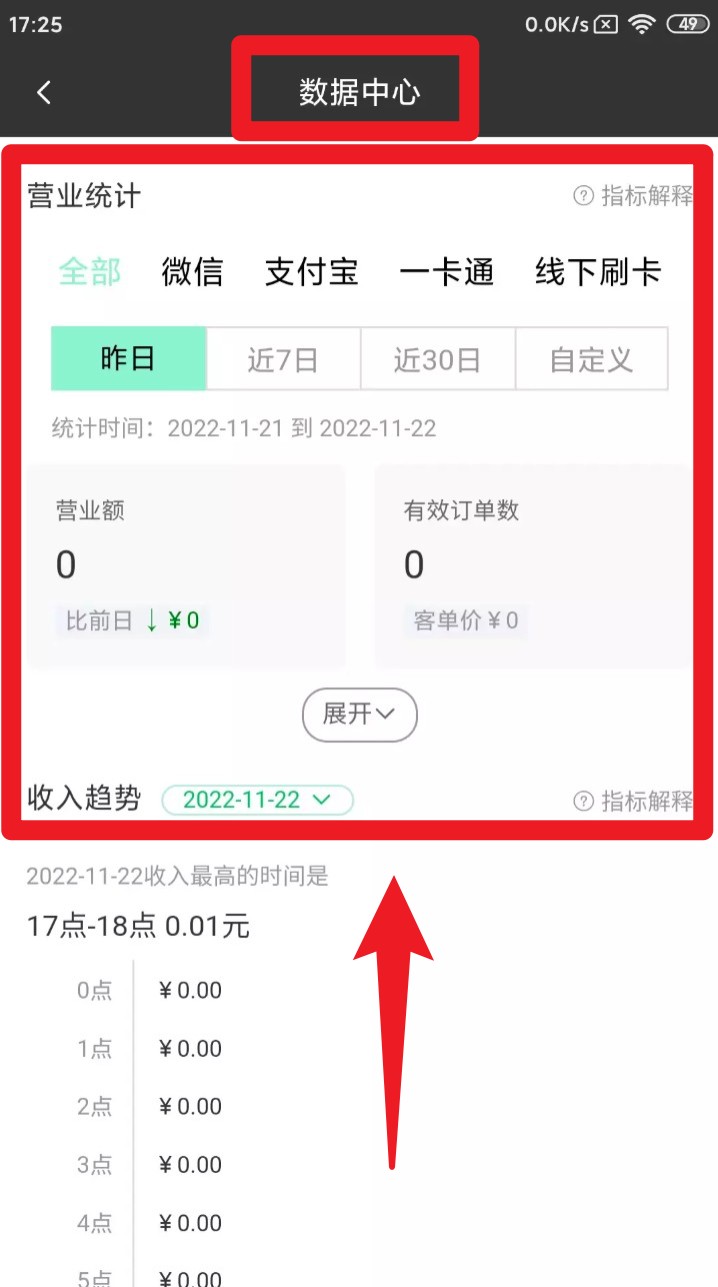Switch to the 微信 tab
This screenshot has height=1287, width=718.
click(192, 272)
